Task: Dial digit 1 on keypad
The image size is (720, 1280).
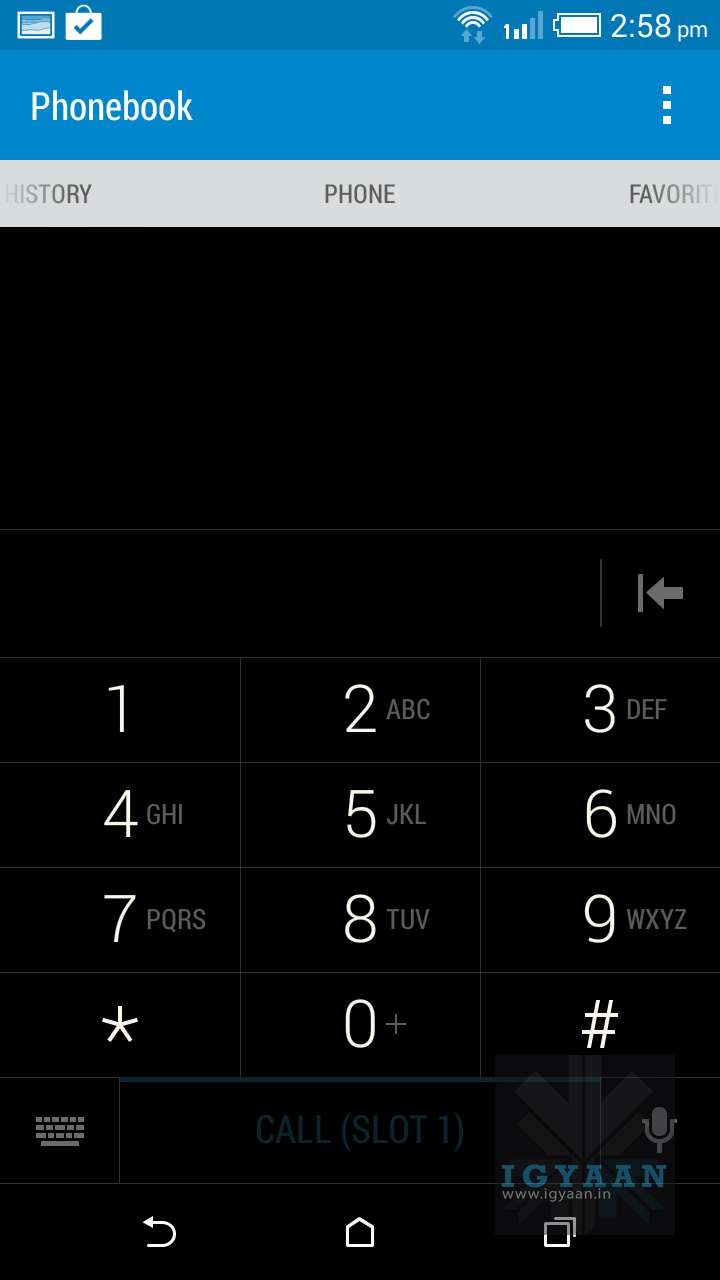Action: click(x=120, y=710)
